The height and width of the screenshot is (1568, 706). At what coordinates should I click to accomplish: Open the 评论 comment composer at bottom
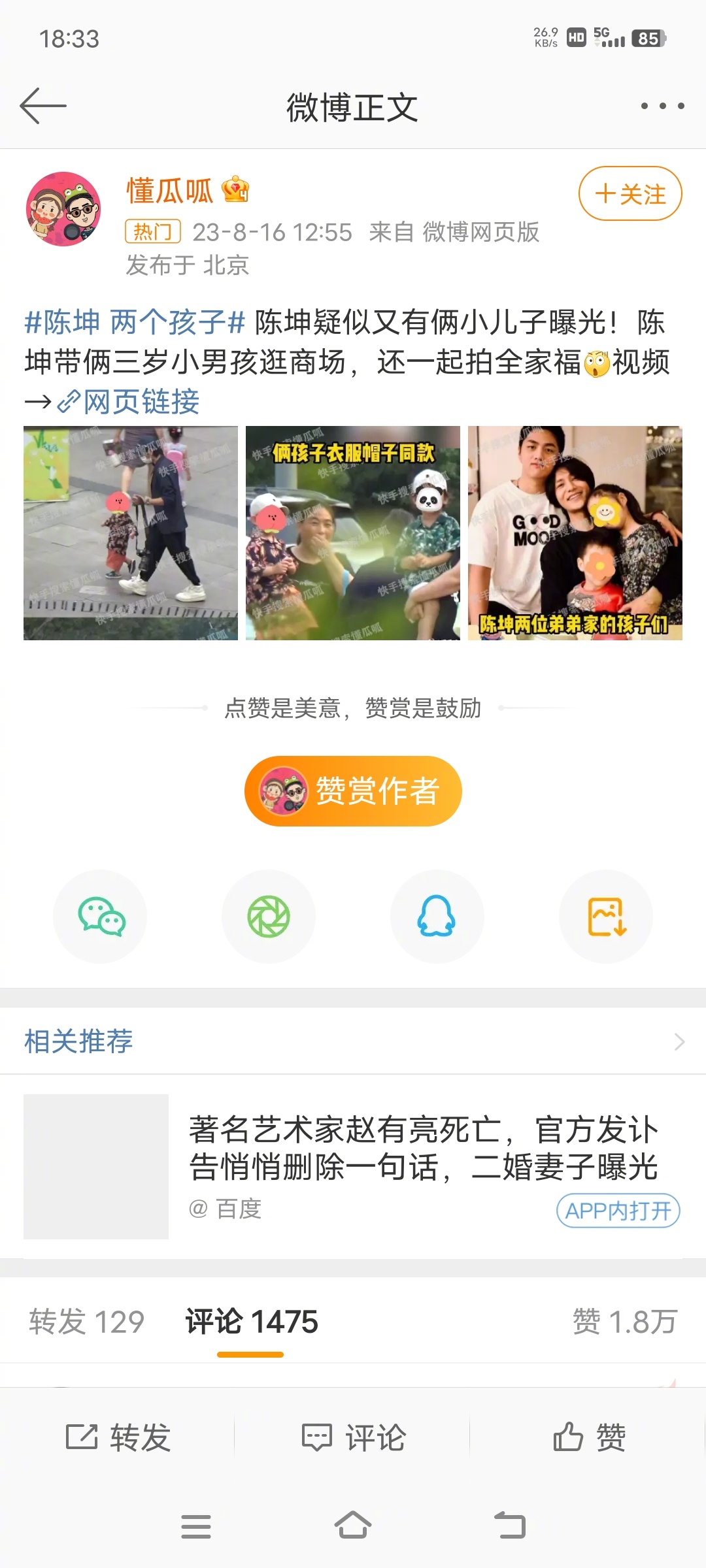click(356, 1436)
